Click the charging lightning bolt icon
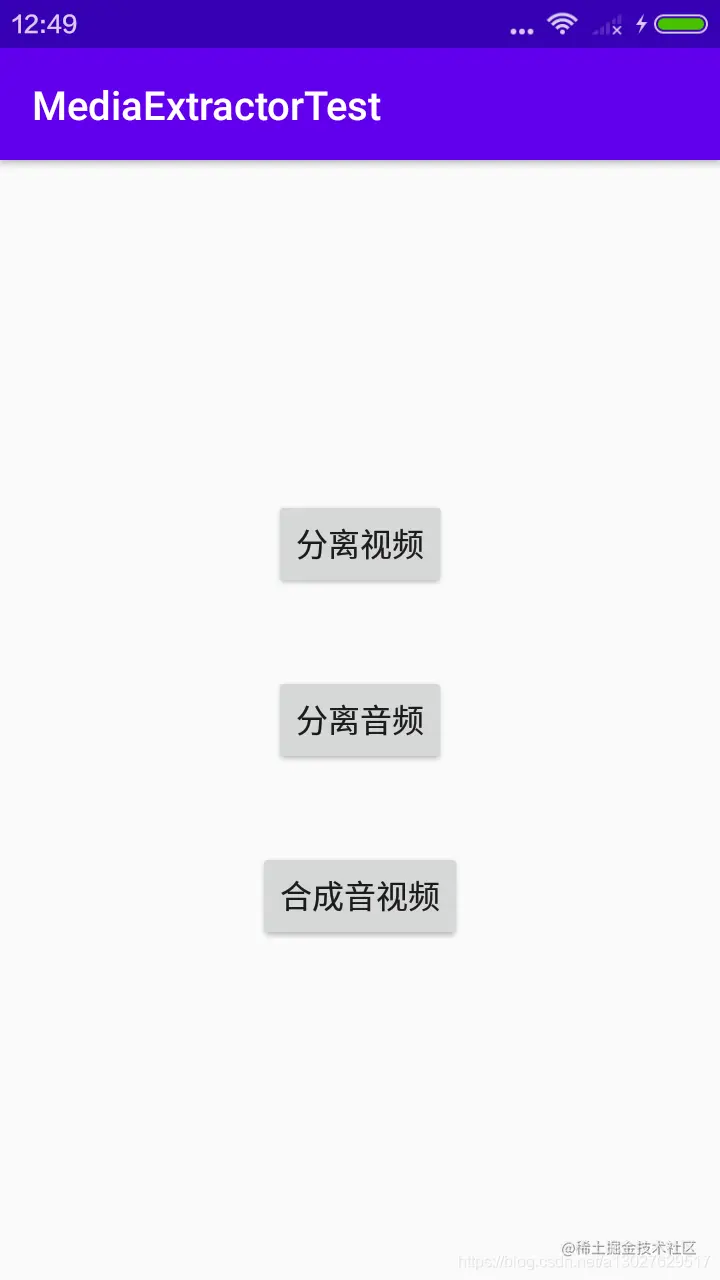This screenshot has width=720, height=1280. [x=640, y=24]
